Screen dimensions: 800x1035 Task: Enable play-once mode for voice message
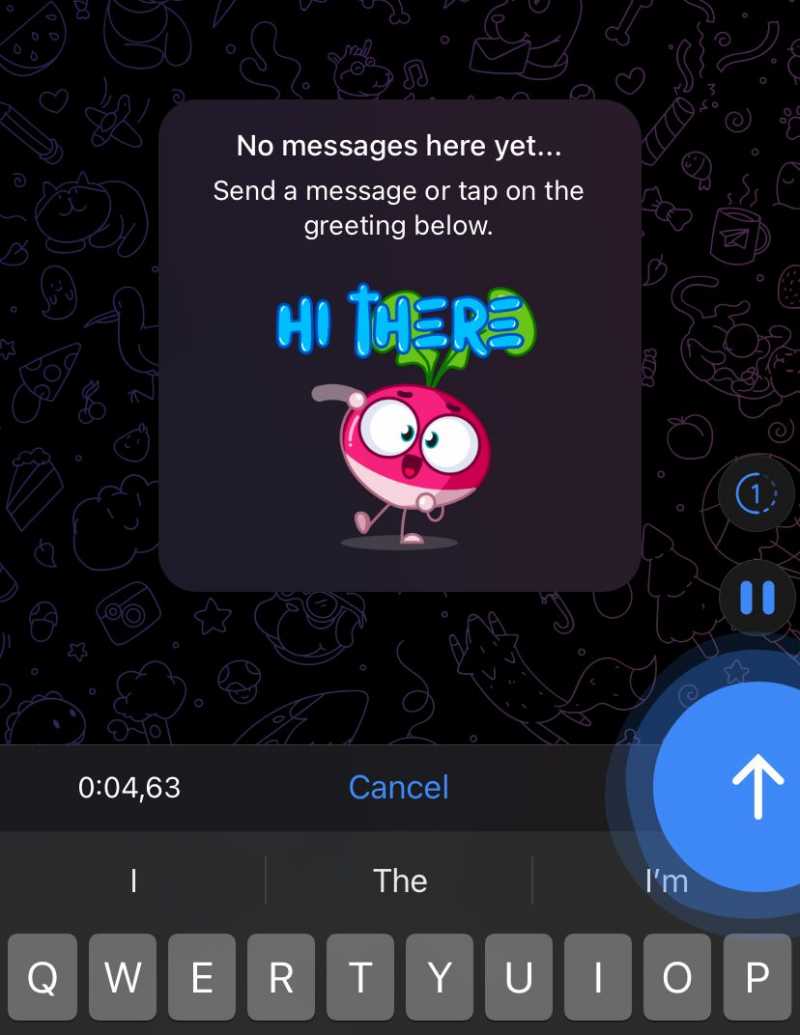point(757,493)
